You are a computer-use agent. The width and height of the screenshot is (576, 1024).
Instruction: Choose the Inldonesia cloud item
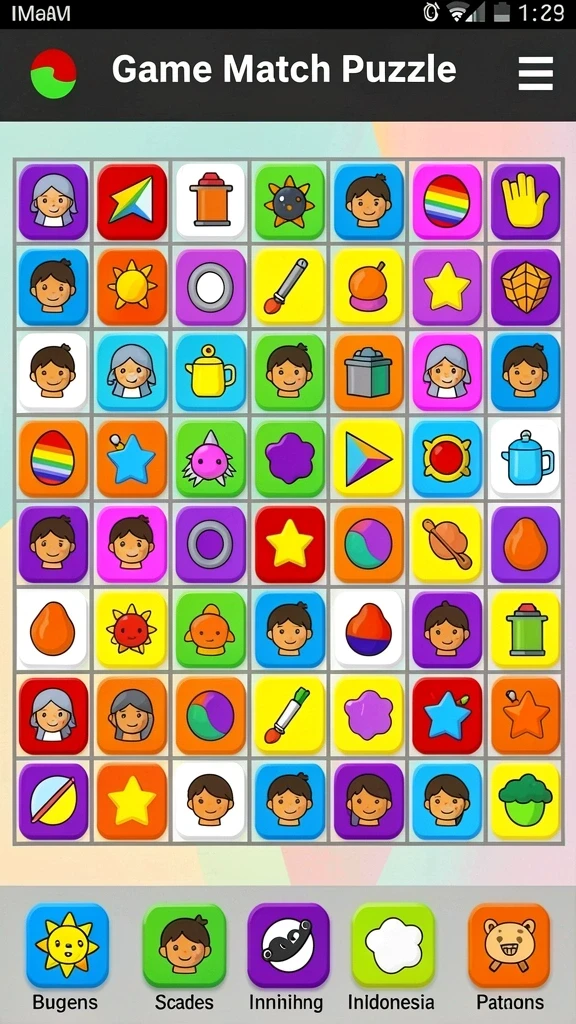[x=392, y=945]
